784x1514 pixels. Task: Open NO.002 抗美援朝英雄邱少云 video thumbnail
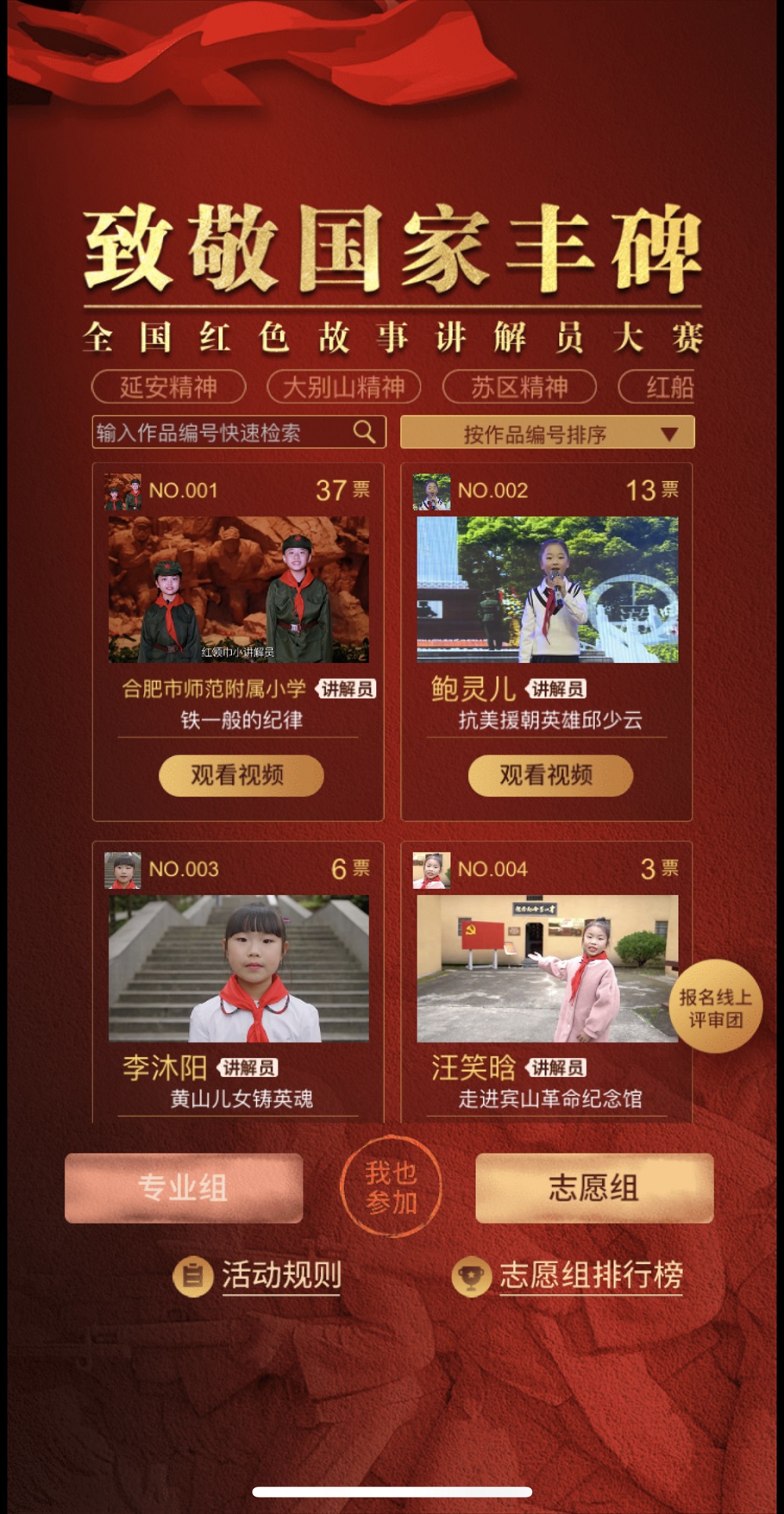[547, 588]
